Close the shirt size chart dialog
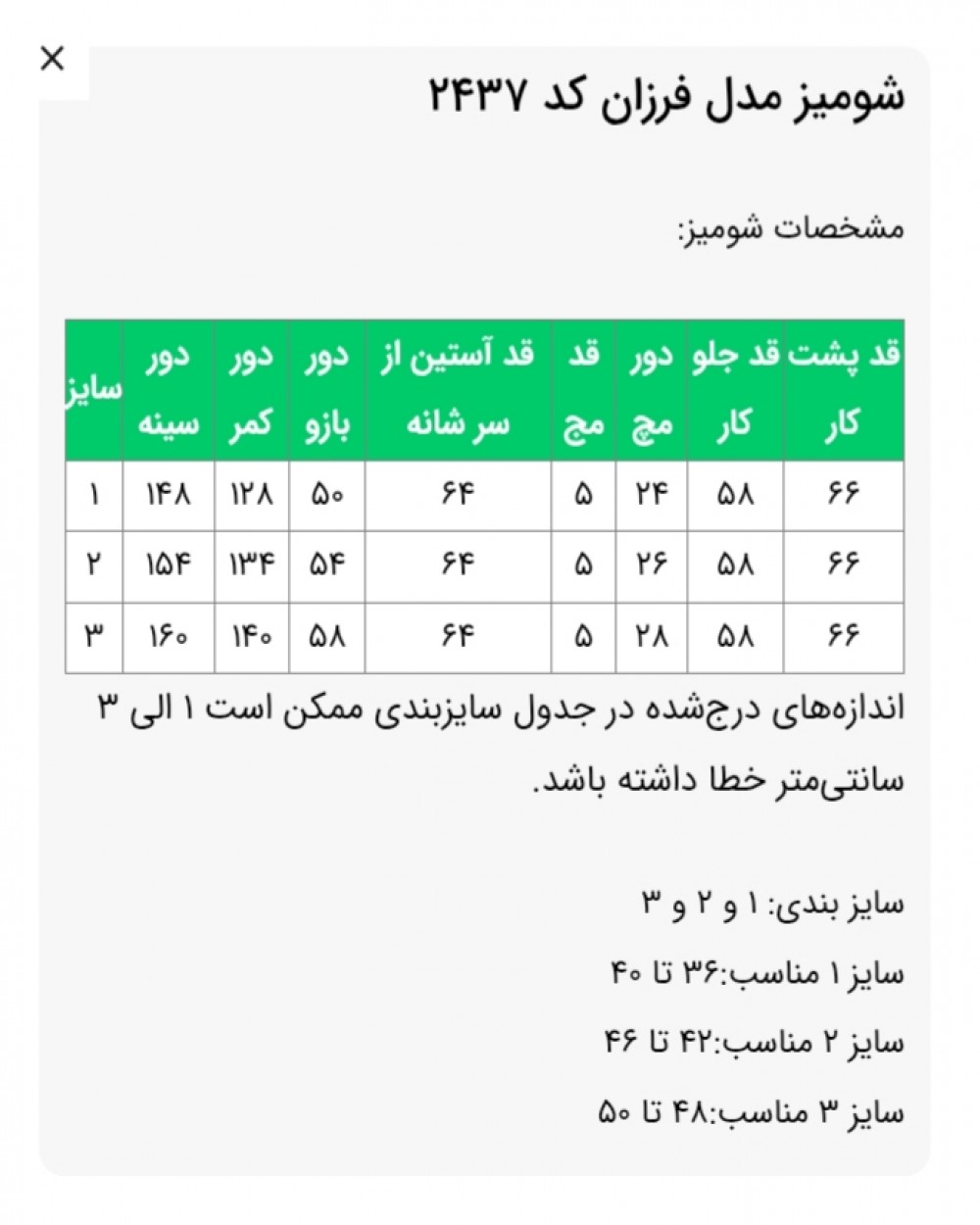The image size is (980, 1225). pyautogui.click(x=52, y=59)
